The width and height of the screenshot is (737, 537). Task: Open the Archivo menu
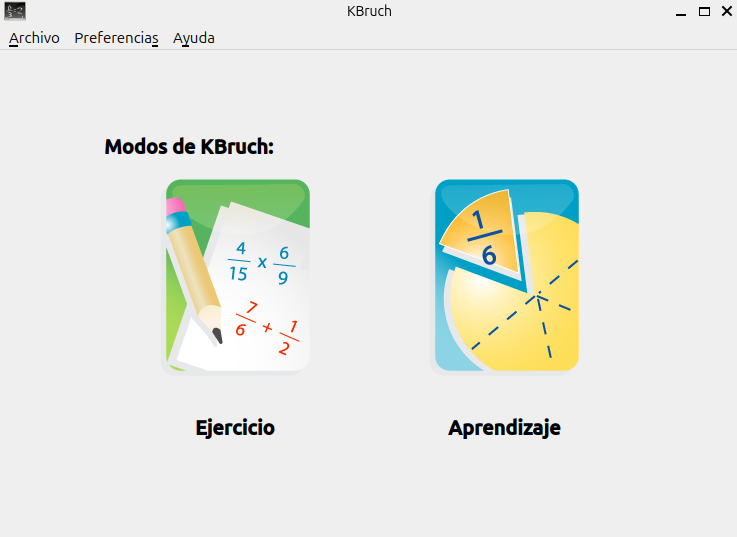34,38
